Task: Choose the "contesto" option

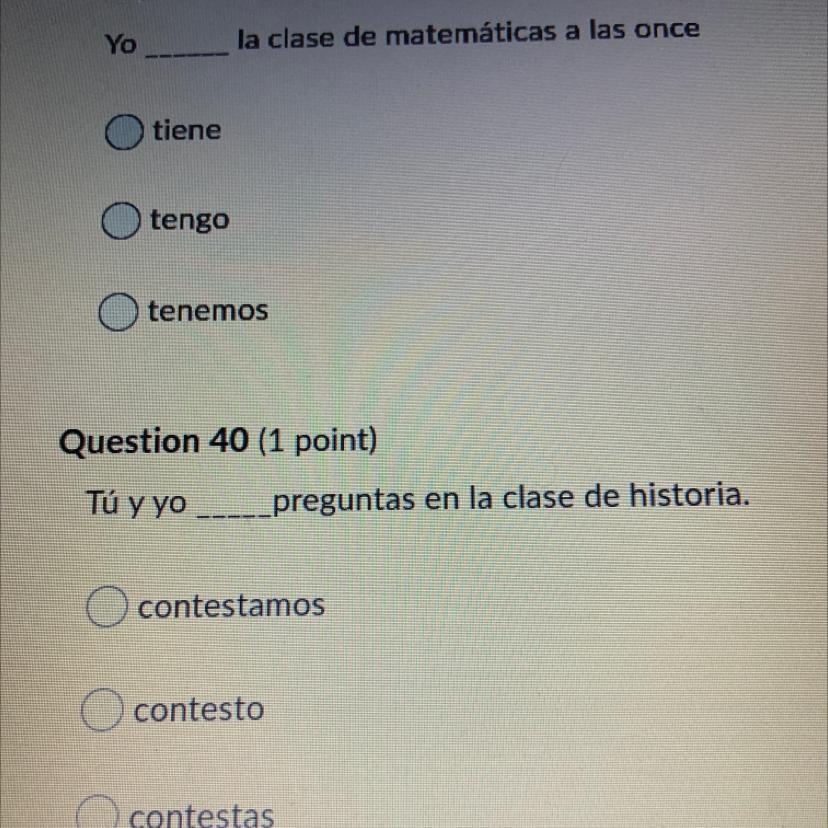Action: (102, 710)
